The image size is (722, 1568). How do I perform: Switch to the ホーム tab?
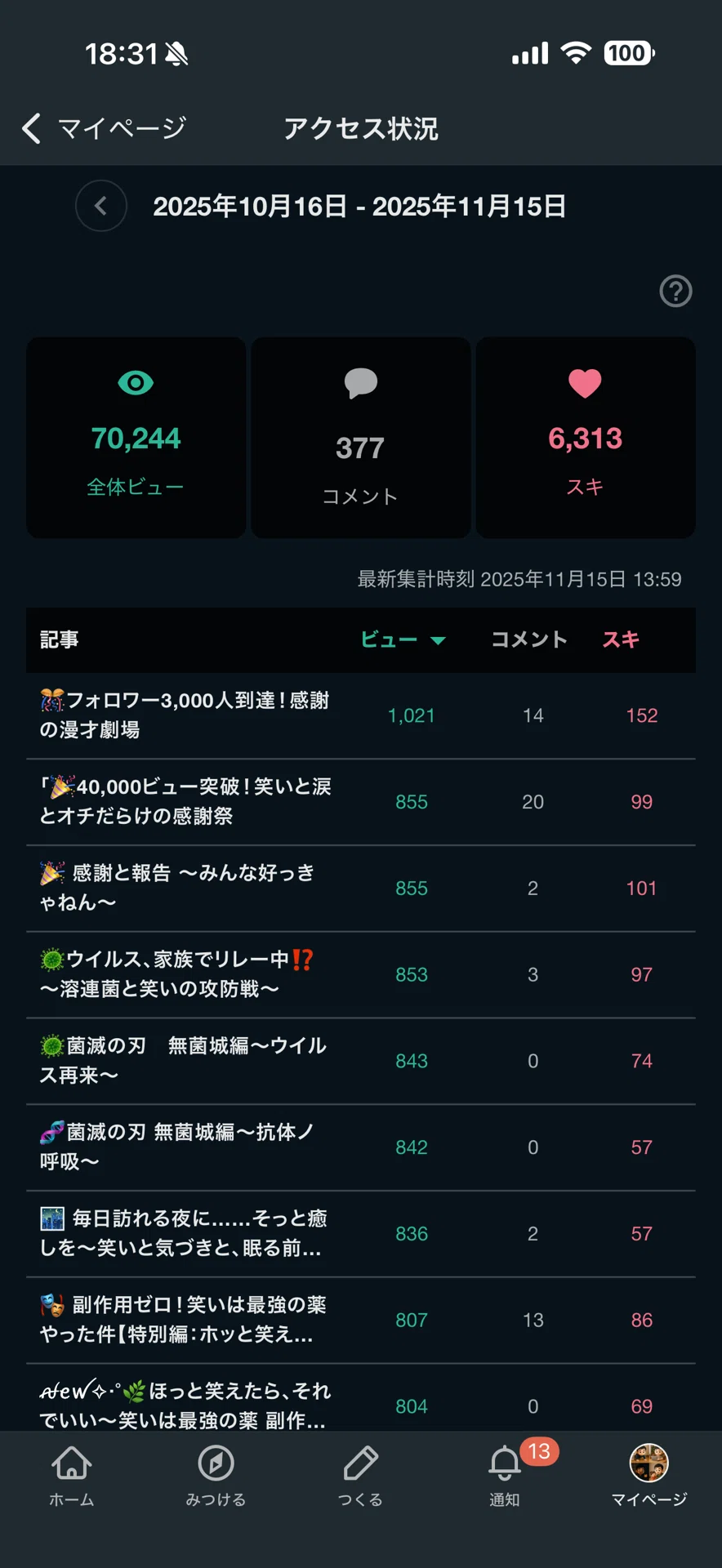pyautogui.click(x=72, y=1475)
